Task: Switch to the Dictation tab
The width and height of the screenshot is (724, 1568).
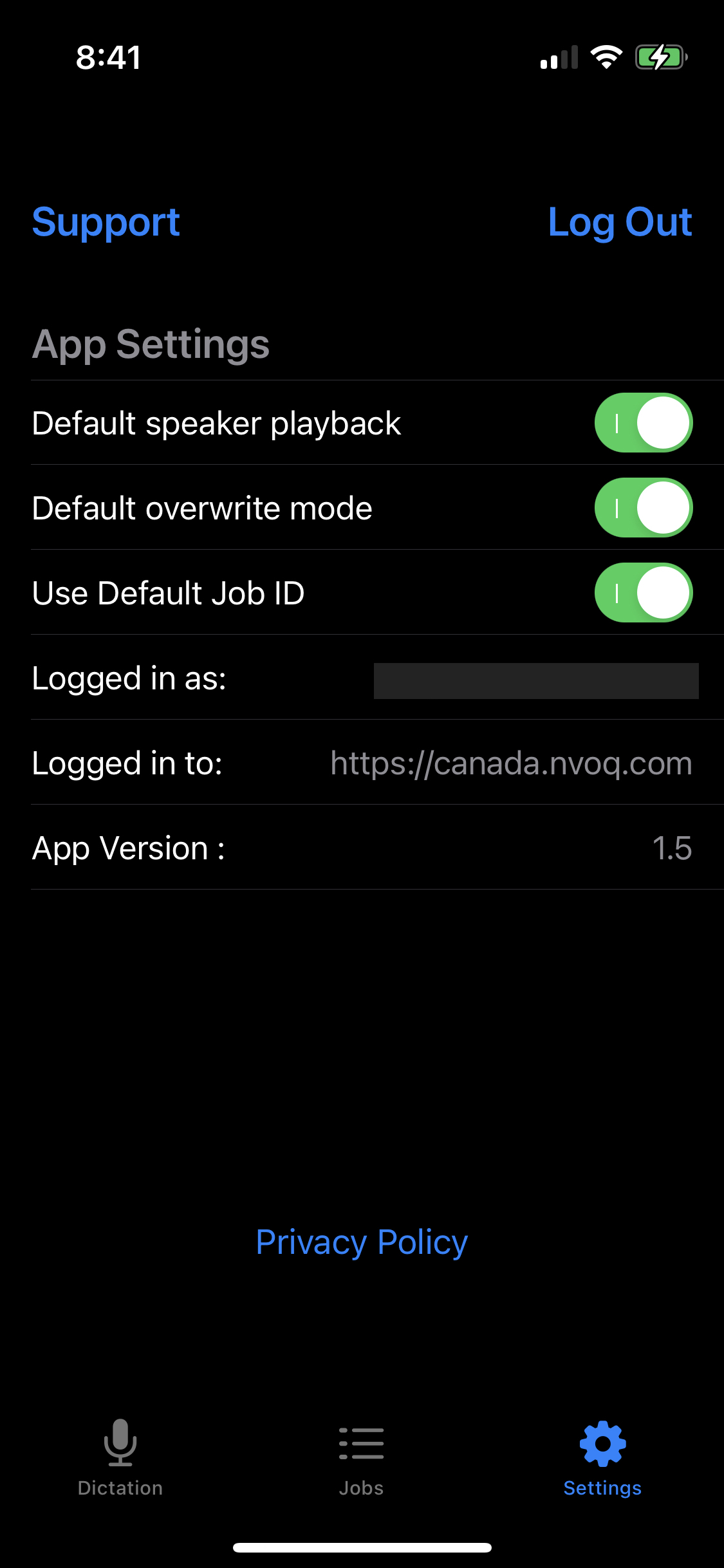Action: click(x=120, y=1457)
